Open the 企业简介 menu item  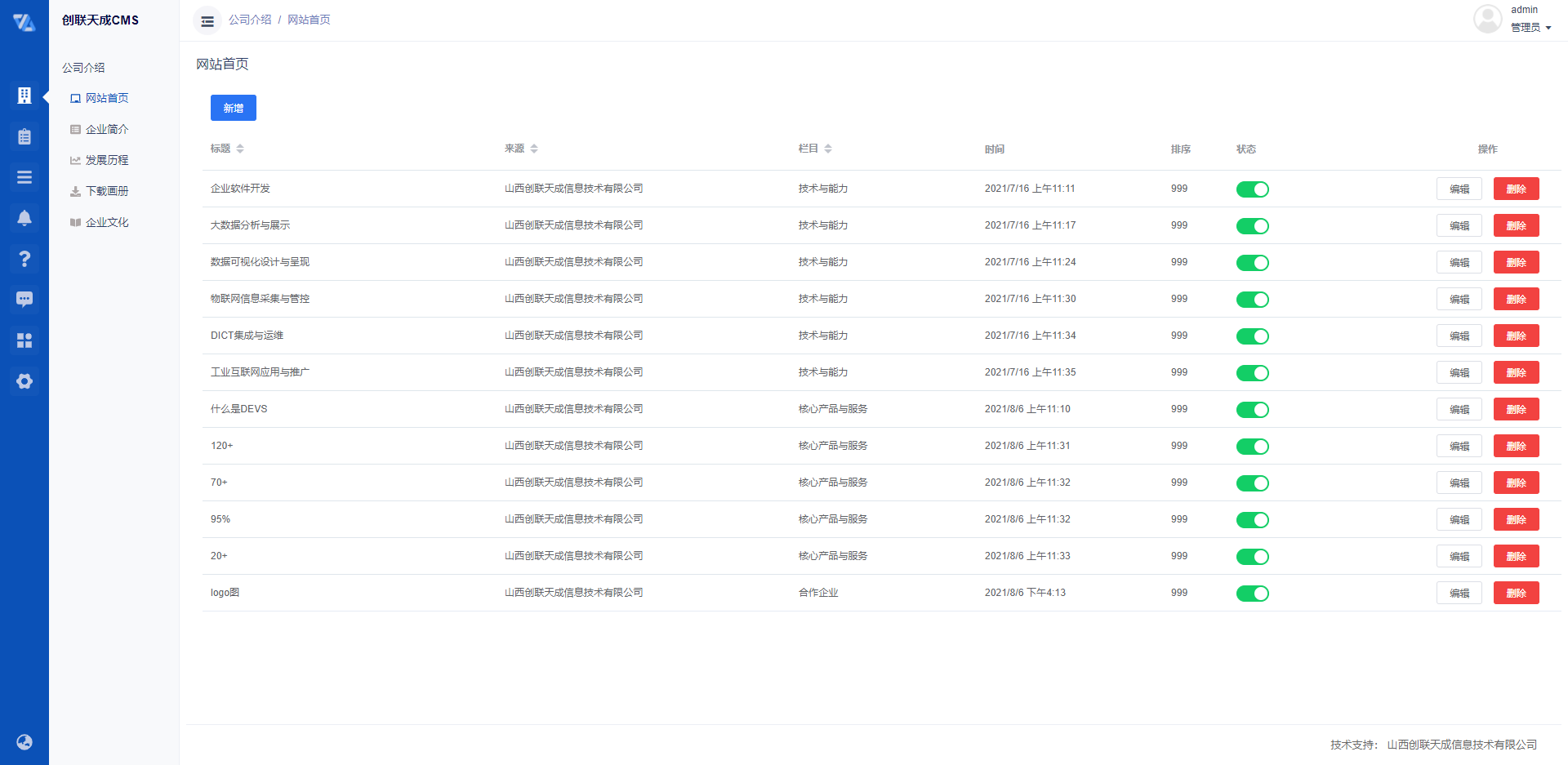pyautogui.click(x=107, y=129)
